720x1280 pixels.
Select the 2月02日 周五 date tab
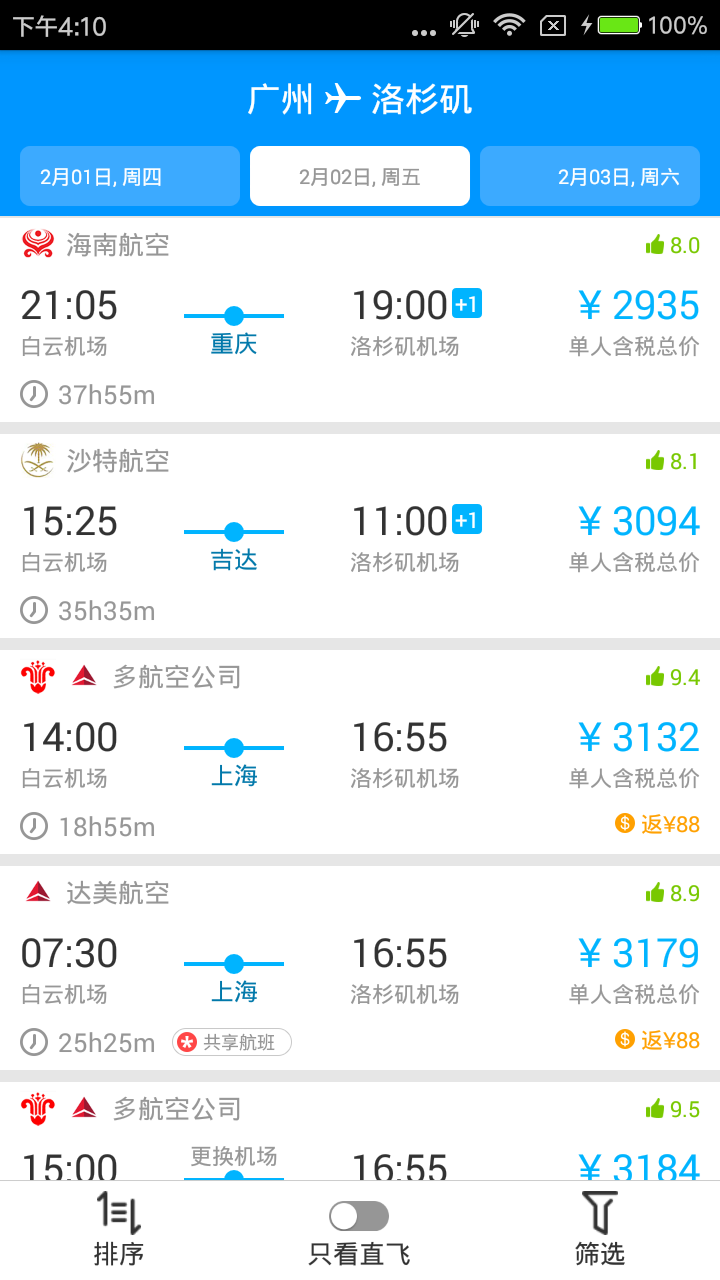pyautogui.click(x=360, y=177)
